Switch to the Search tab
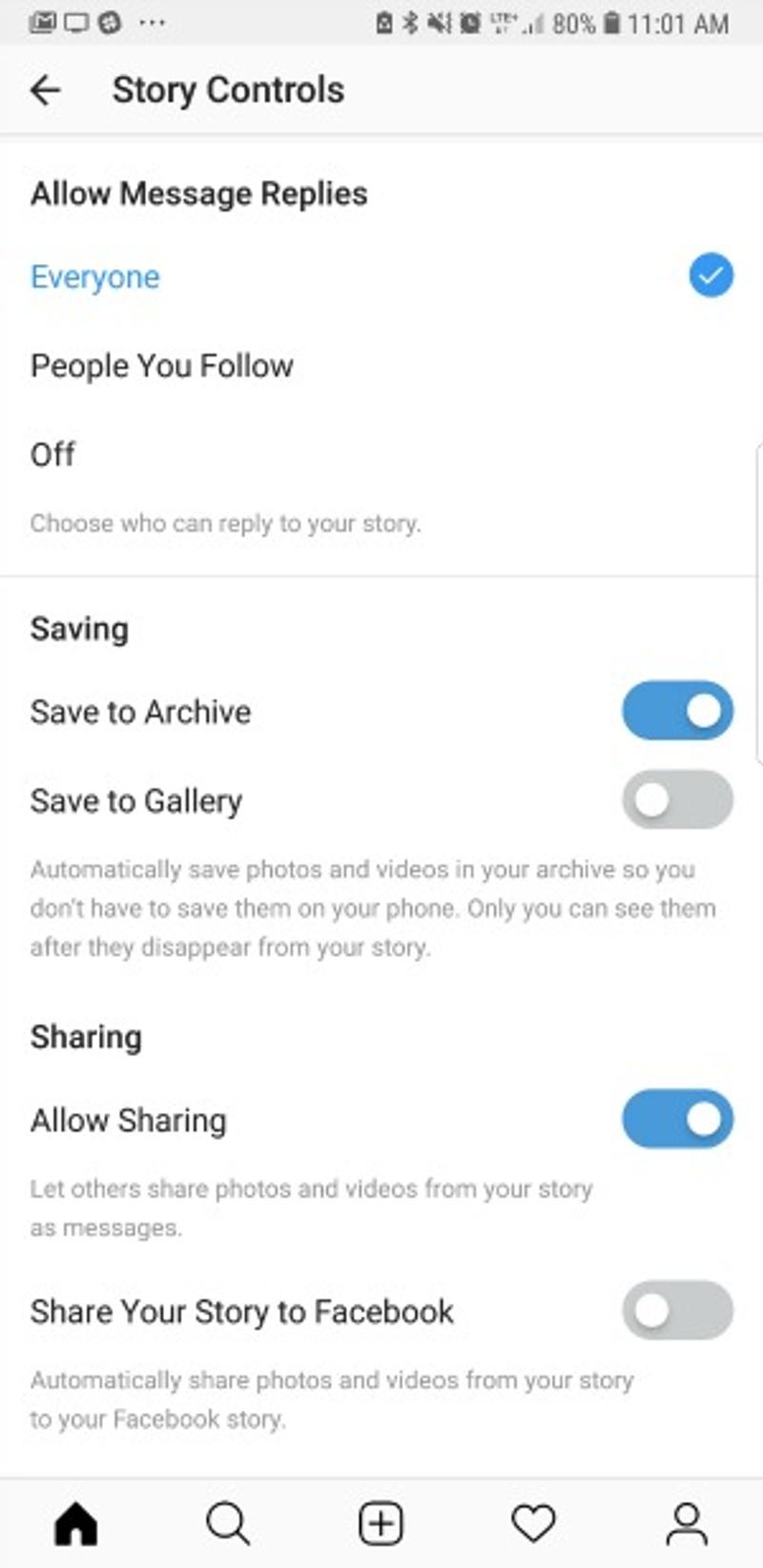 (x=228, y=1523)
